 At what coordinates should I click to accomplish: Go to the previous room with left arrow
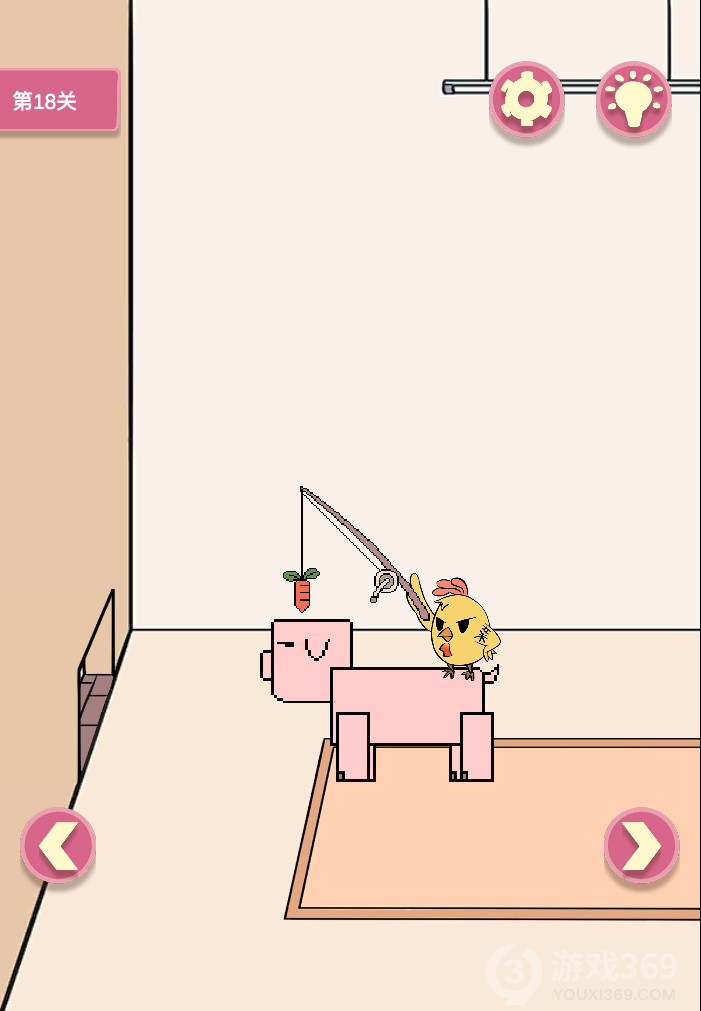click(58, 846)
